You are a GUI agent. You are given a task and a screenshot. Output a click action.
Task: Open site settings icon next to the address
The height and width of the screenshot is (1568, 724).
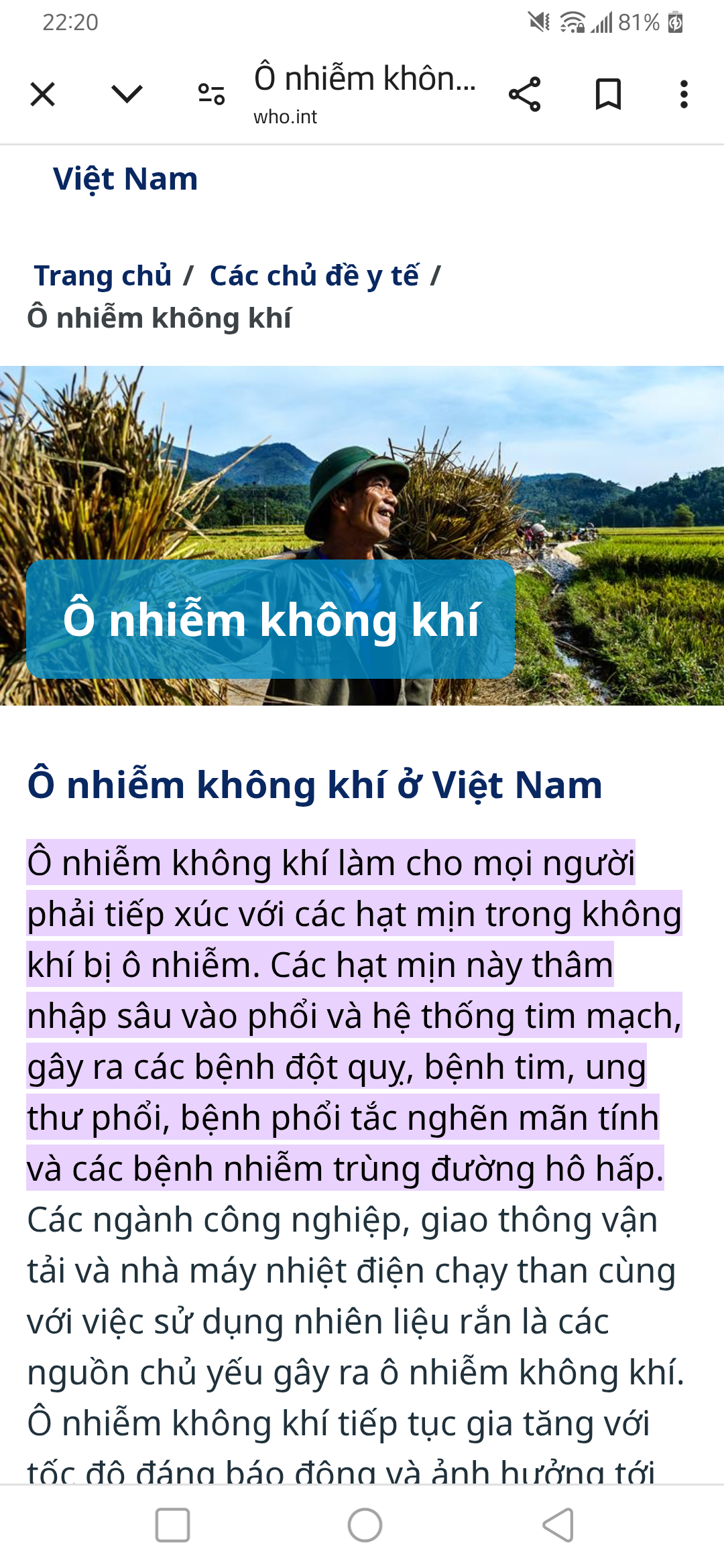[x=211, y=94]
